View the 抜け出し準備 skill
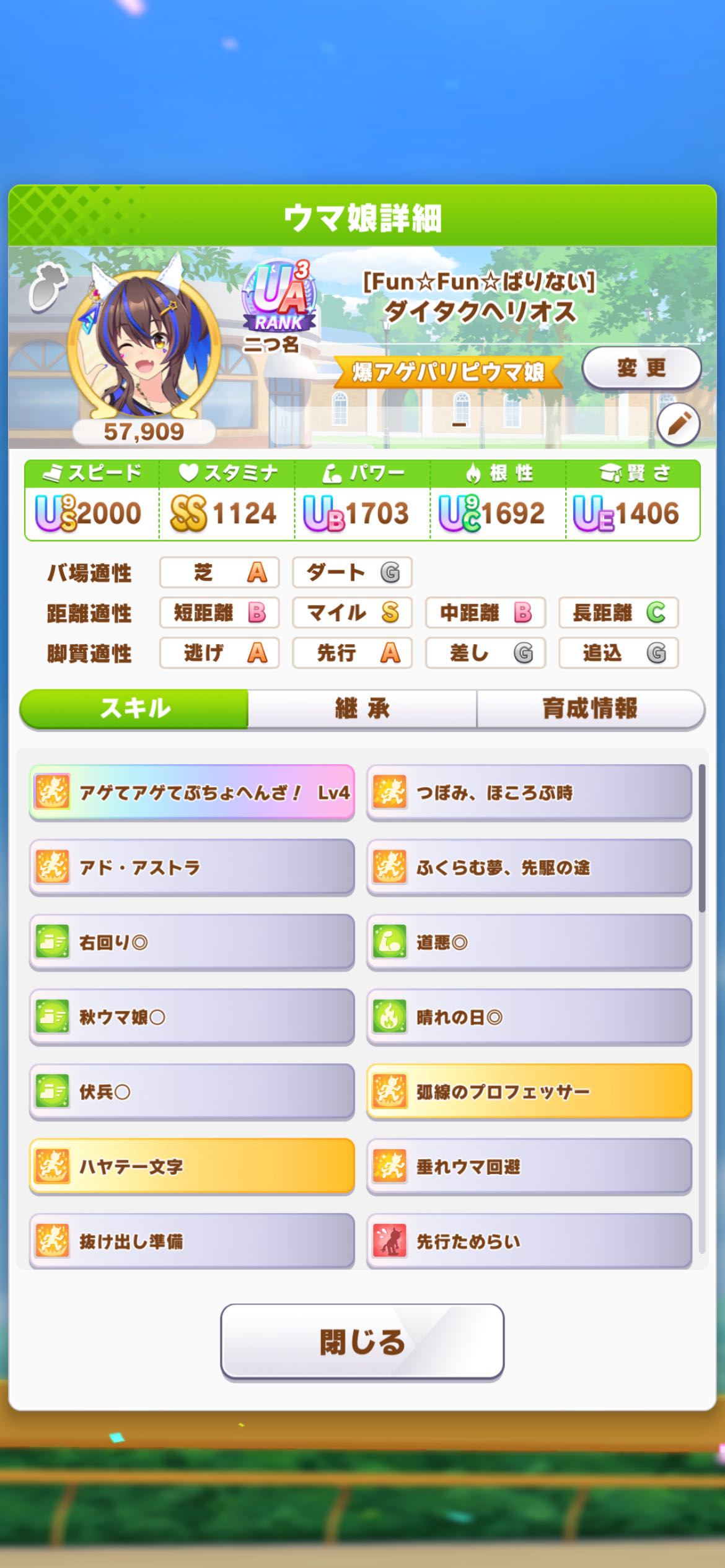Screen dimensions: 725x1568 (191, 1241)
